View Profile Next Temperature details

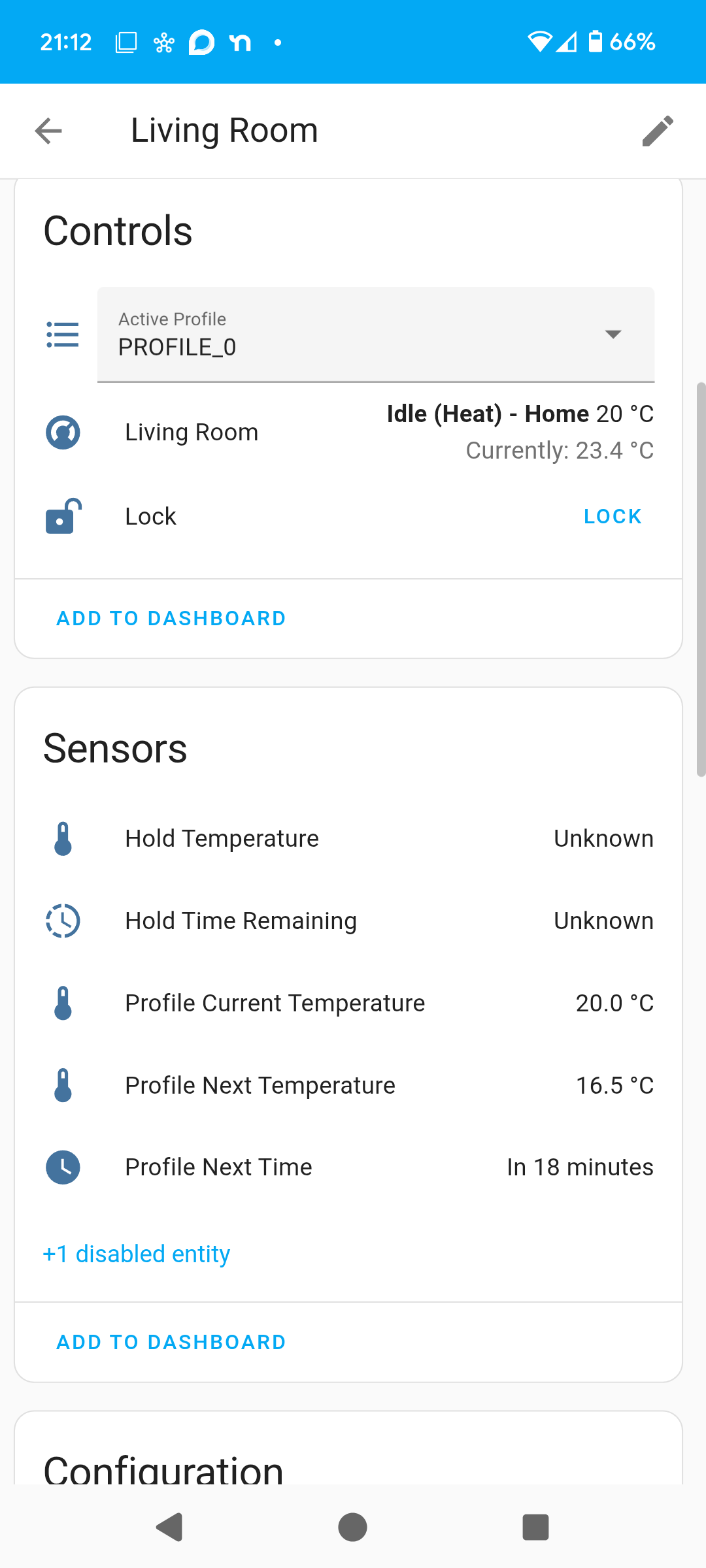coord(348,1086)
